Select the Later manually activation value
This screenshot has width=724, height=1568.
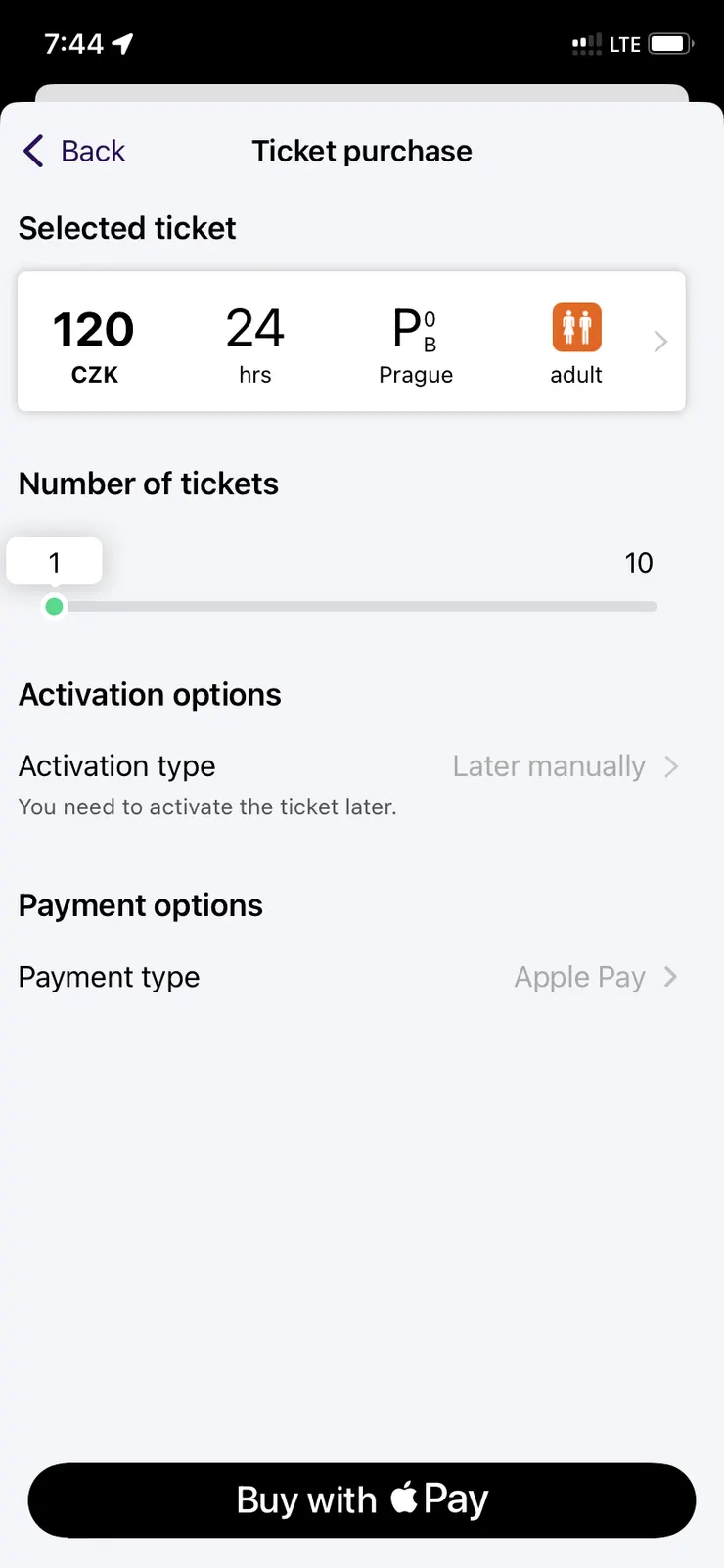coord(548,766)
